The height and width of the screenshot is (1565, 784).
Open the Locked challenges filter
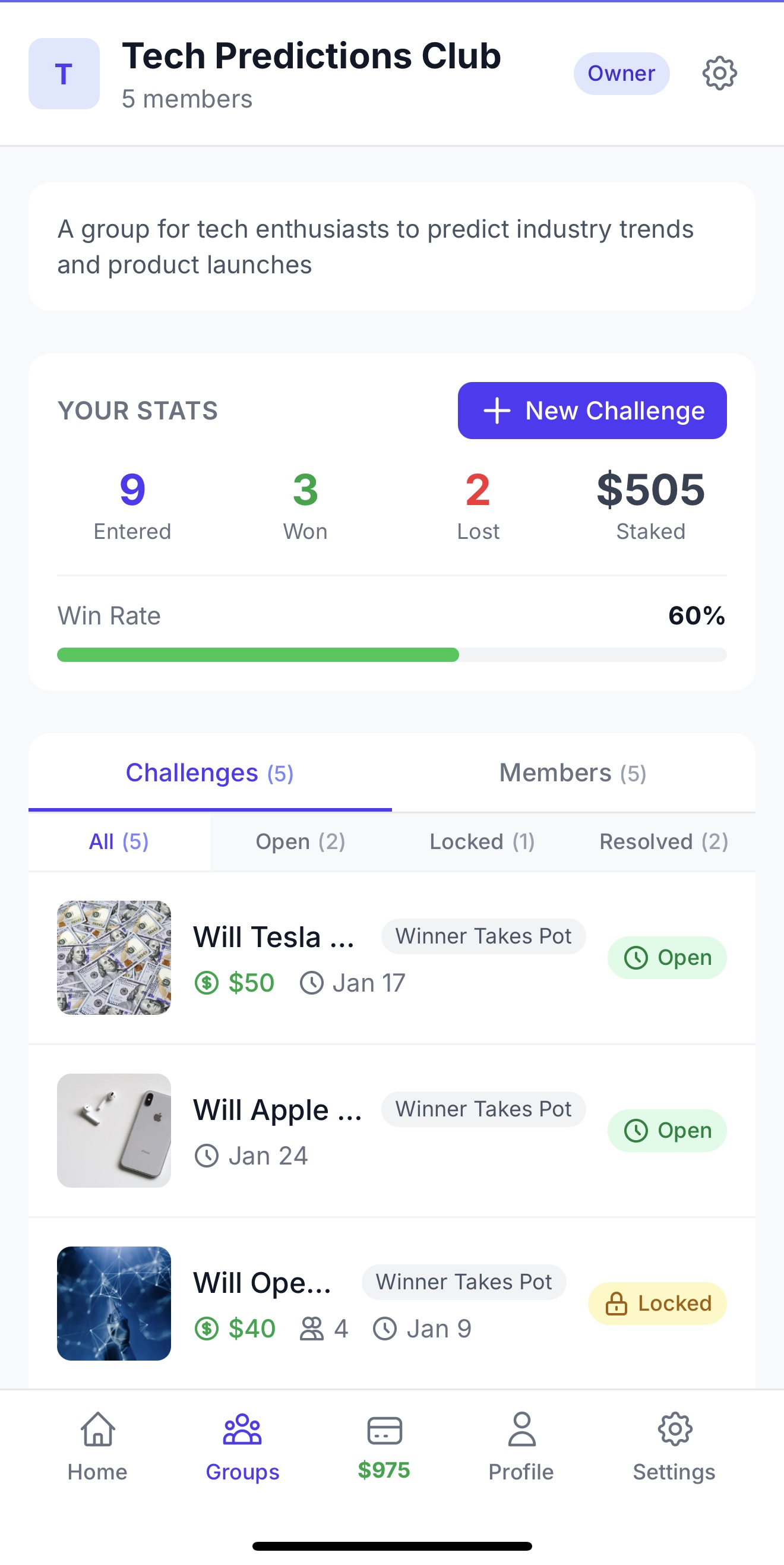[x=482, y=841]
